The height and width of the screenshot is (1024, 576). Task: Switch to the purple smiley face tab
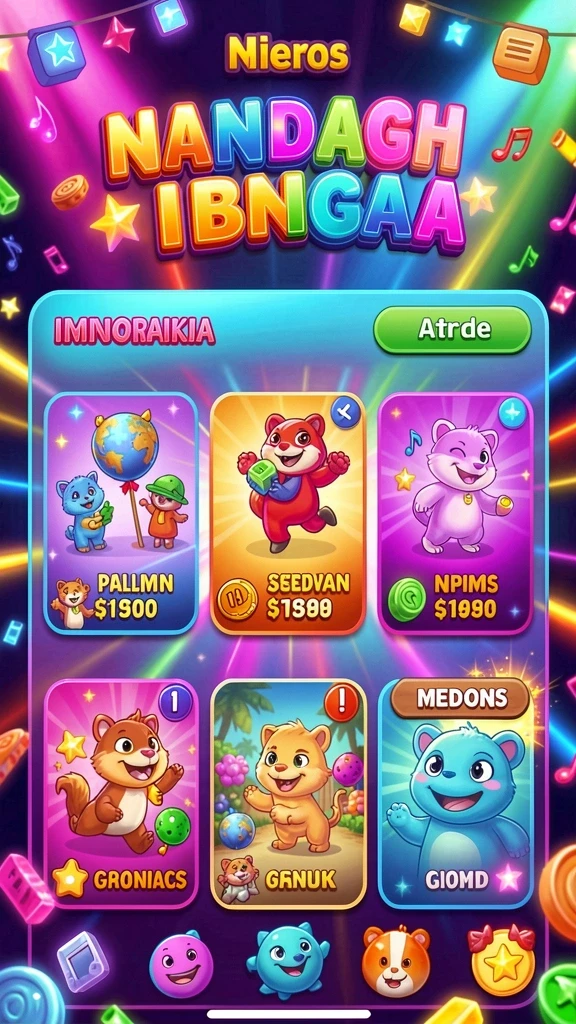(x=181, y=964)
